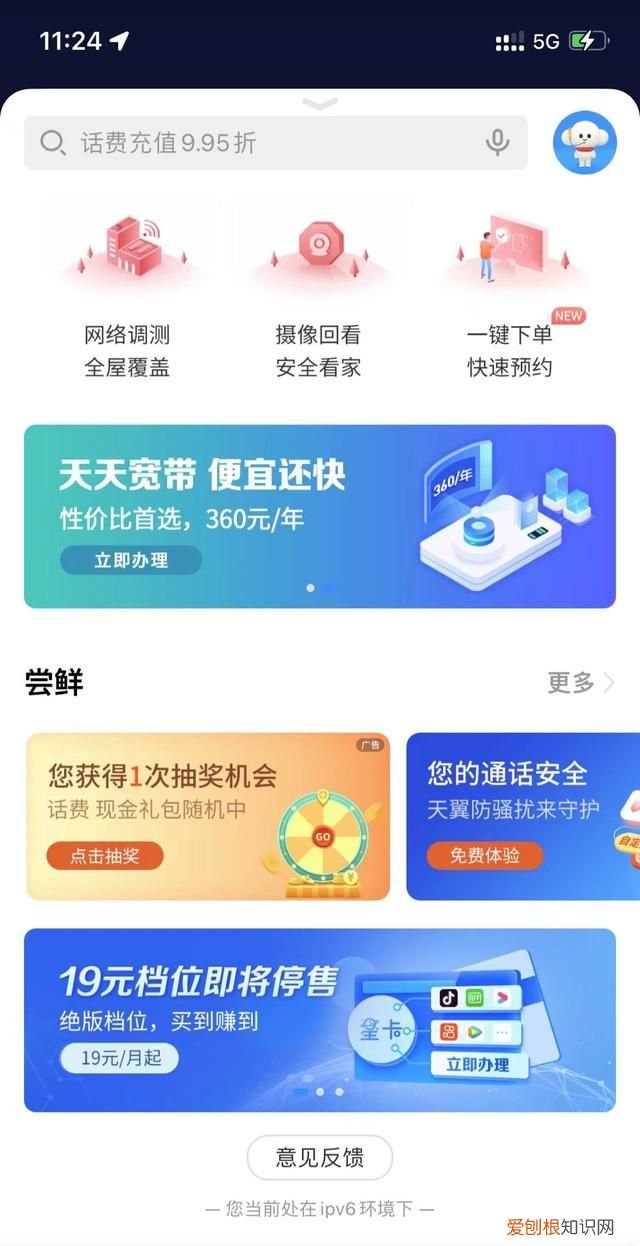The image size is (640, 1246).
Task: Open the 19元/月起 price tag
Action: [x=119, y=1058]
